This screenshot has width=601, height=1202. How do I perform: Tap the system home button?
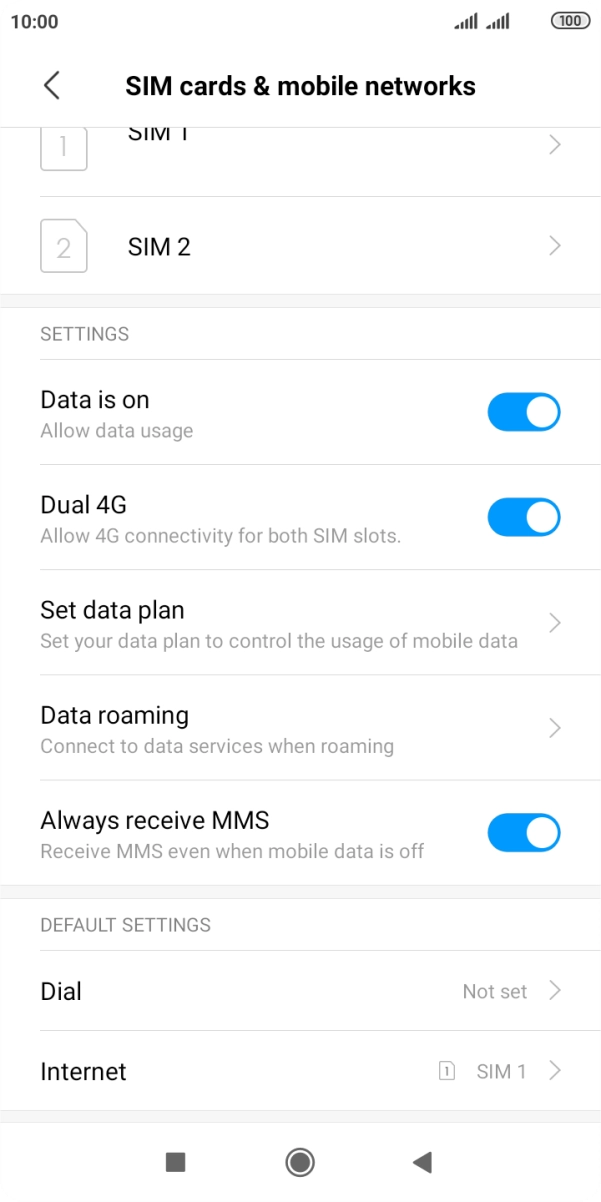click(x=300, y=1161)
